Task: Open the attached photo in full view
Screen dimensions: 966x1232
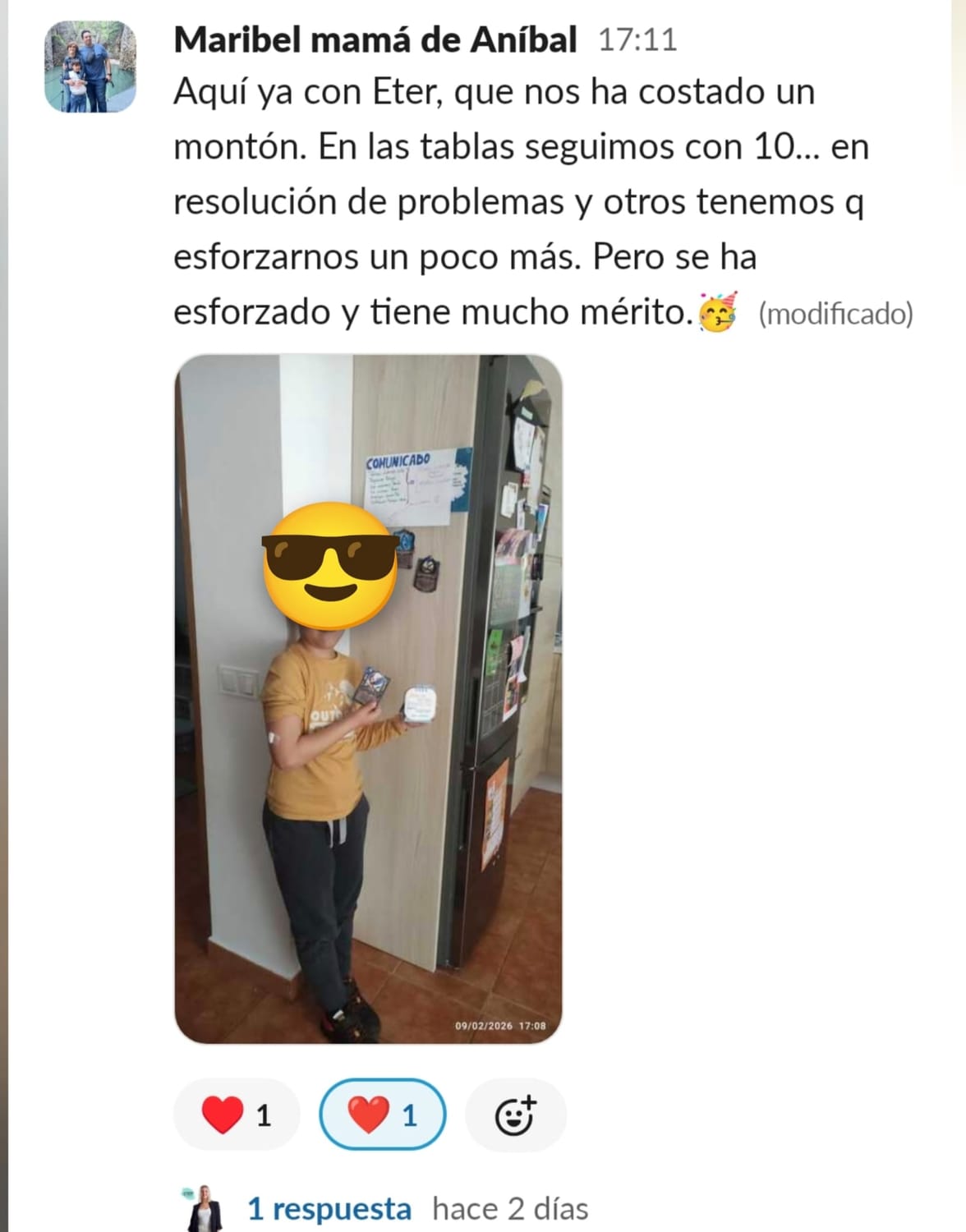Action: tap(368, 699)
